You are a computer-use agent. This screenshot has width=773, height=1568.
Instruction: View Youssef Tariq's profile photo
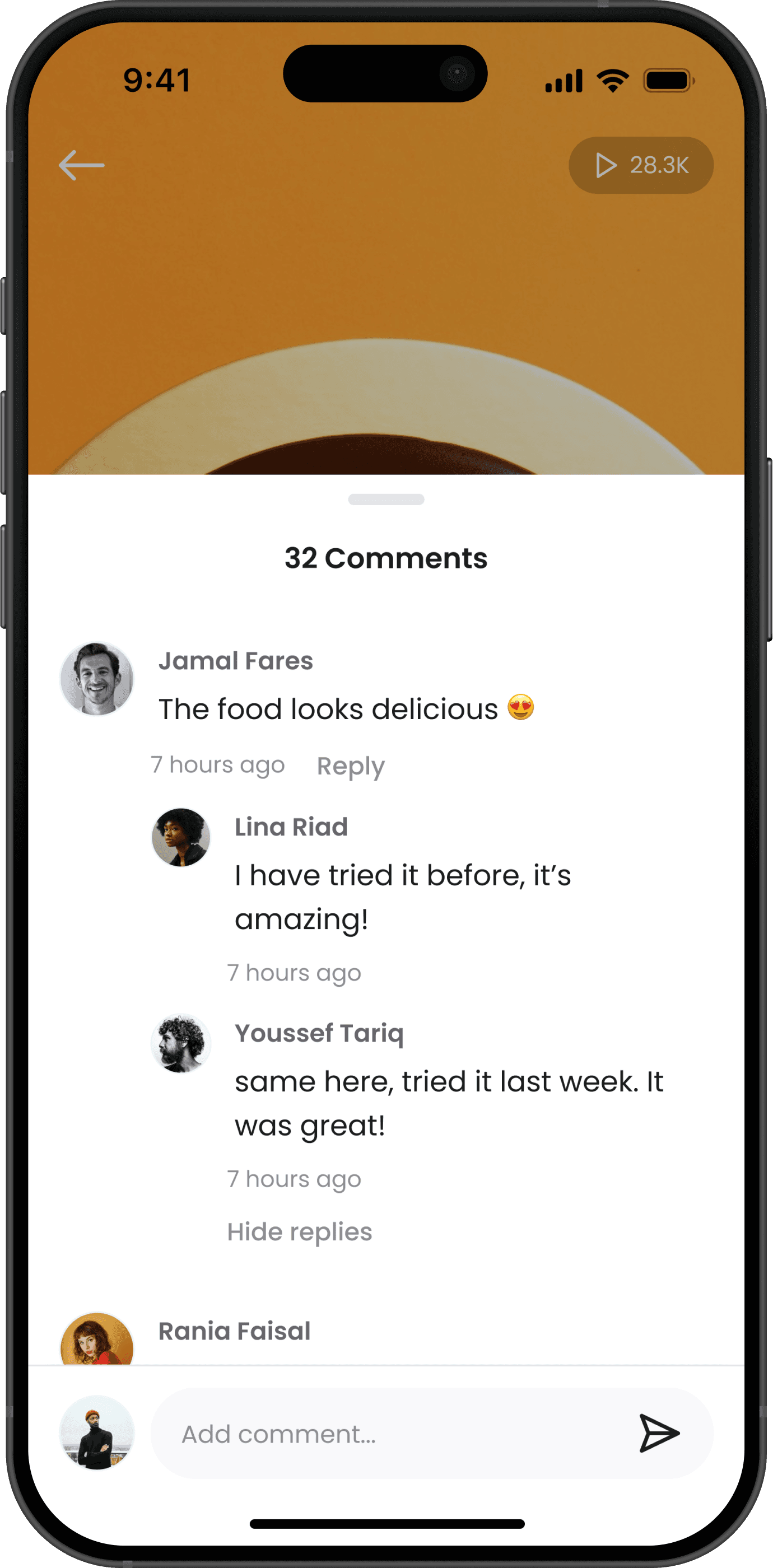coord(181,1043)
